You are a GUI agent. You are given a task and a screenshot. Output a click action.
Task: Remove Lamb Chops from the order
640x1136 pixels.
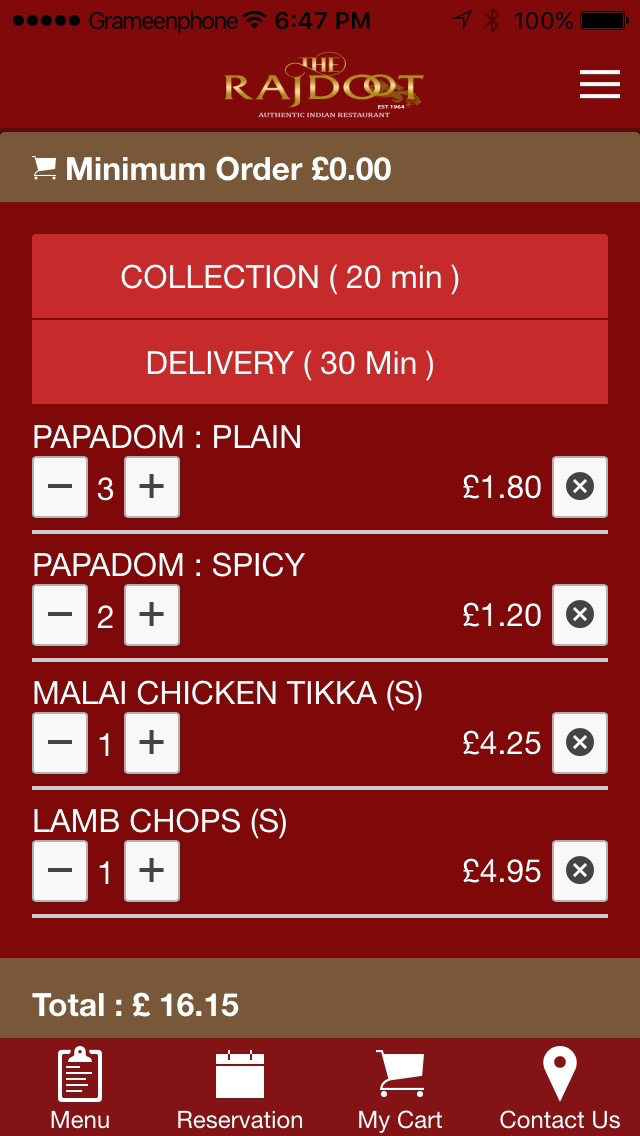(580, 871)
